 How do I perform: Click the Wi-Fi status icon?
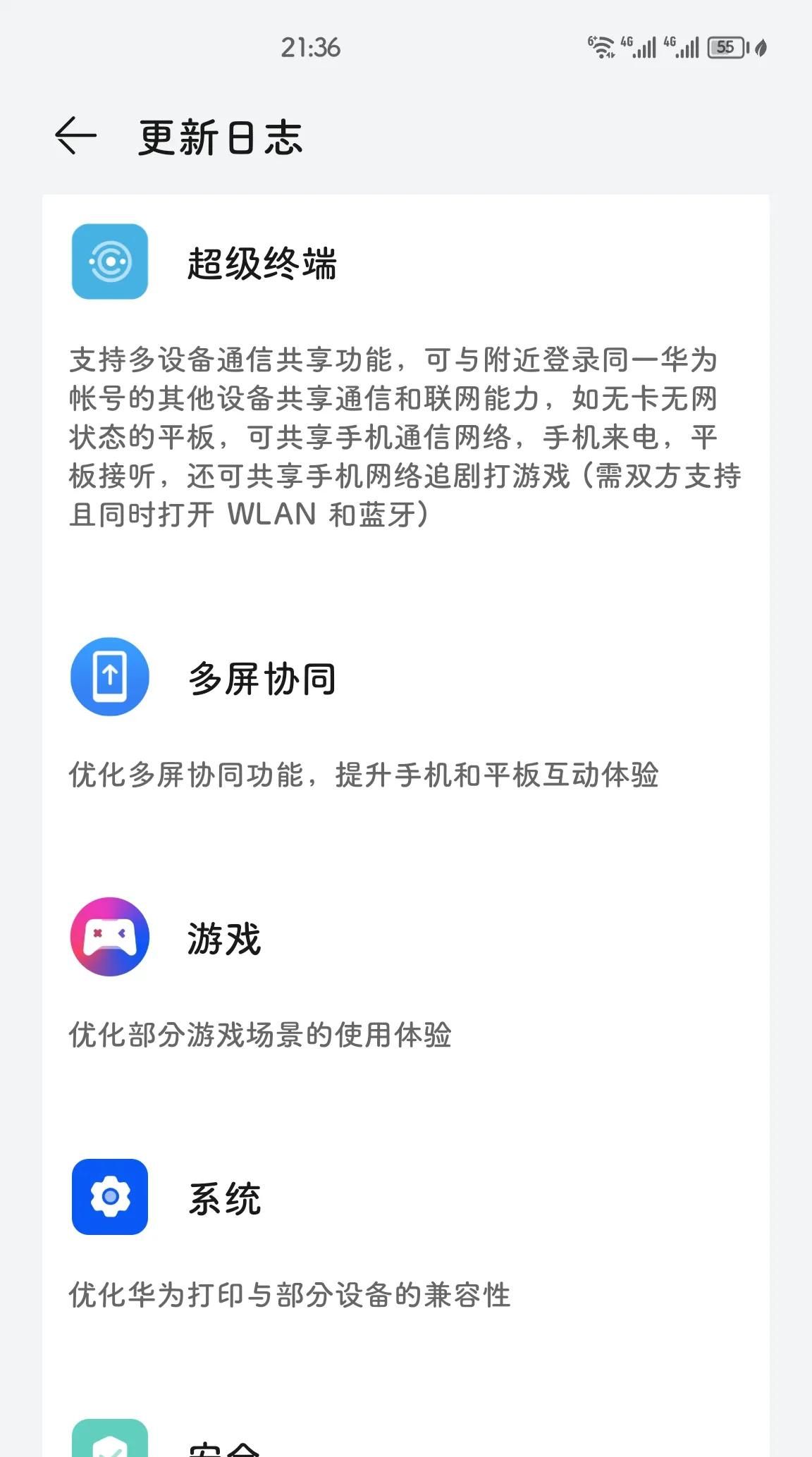[x=600, y=48]
